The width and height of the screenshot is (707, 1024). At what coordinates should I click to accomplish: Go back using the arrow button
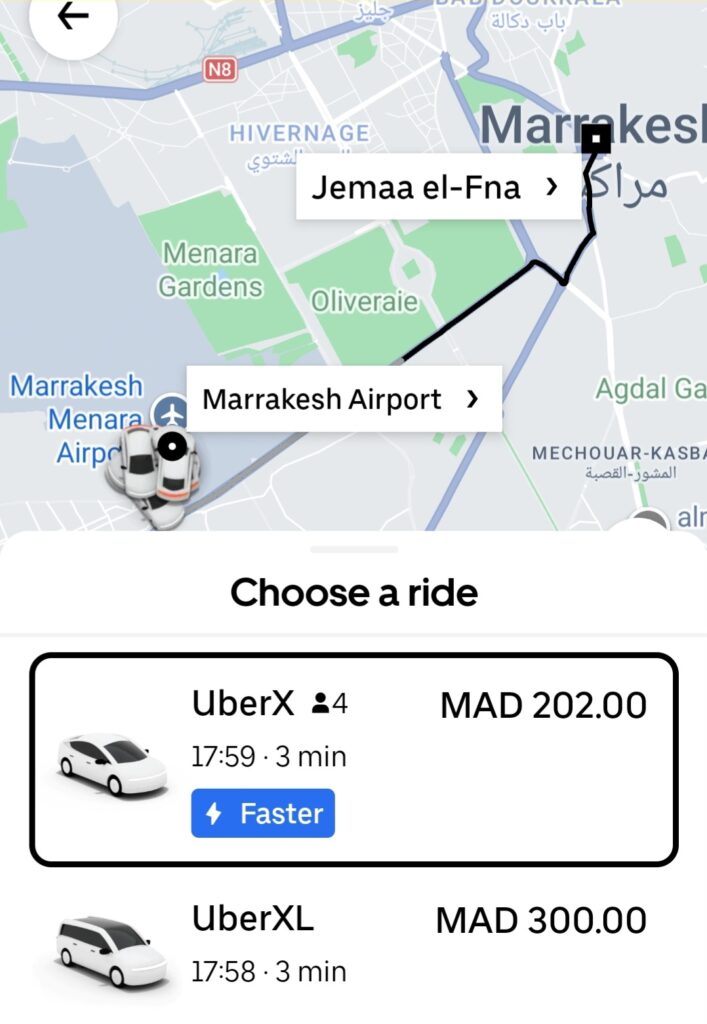73,17
